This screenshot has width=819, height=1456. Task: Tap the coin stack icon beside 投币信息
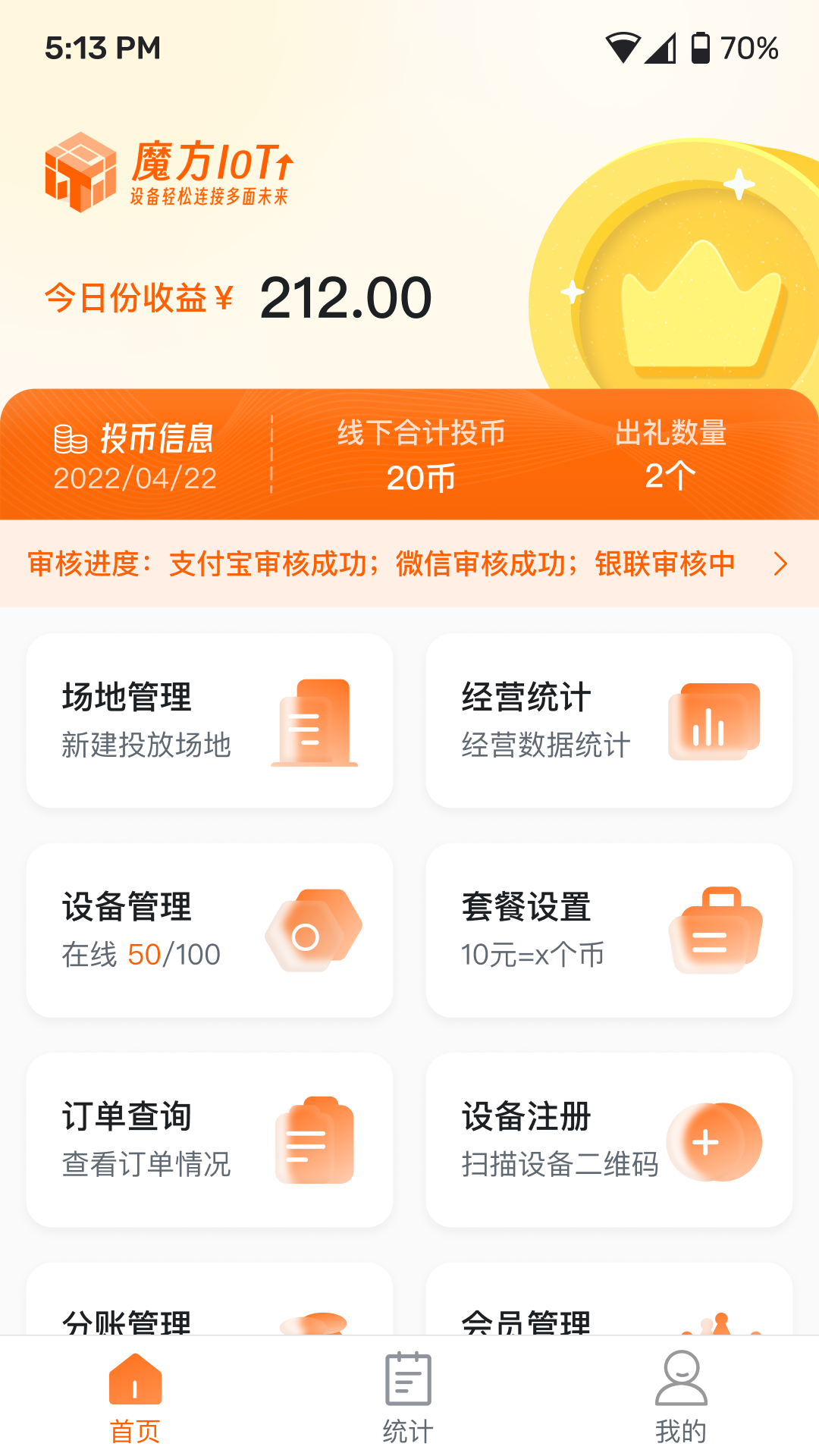[x=71, y=440]
